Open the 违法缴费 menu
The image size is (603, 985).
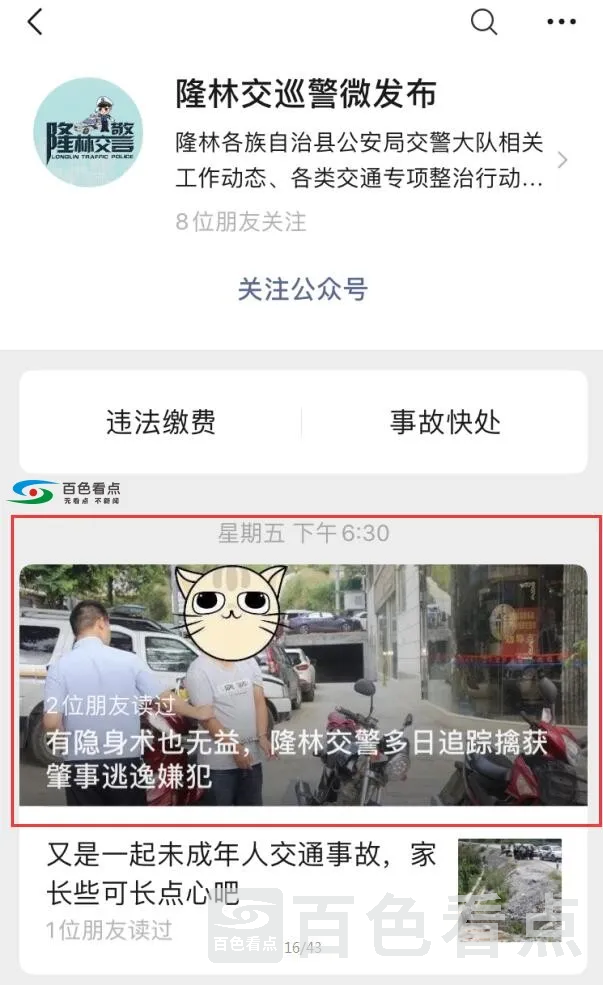[161, 423]
